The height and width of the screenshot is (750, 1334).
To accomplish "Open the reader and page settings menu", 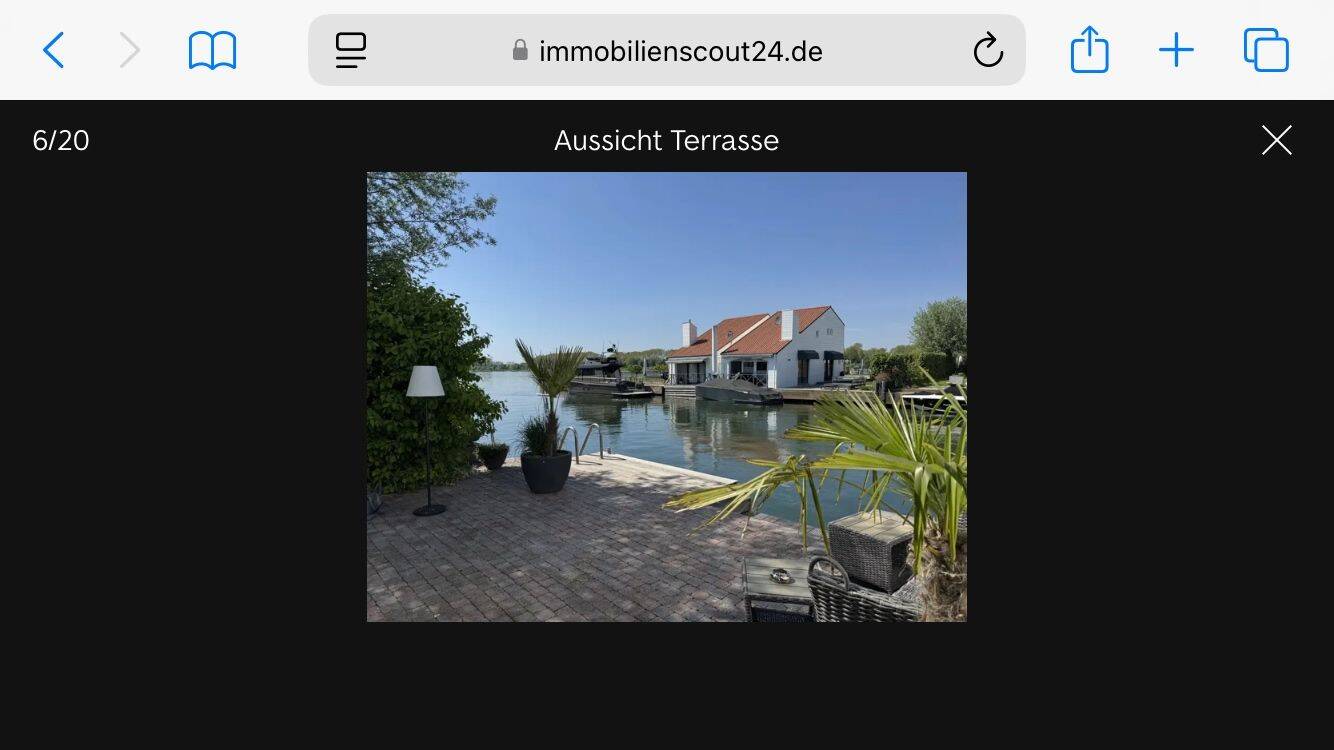I will coord(351,50).
